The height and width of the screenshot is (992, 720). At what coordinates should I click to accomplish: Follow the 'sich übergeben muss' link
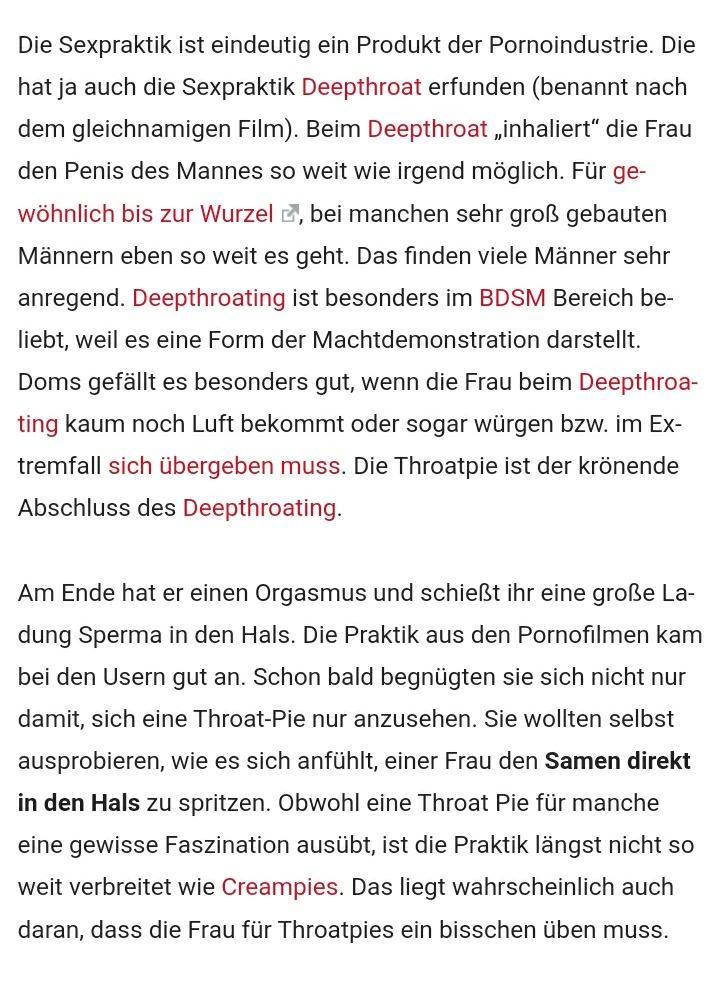coord(225,466)
